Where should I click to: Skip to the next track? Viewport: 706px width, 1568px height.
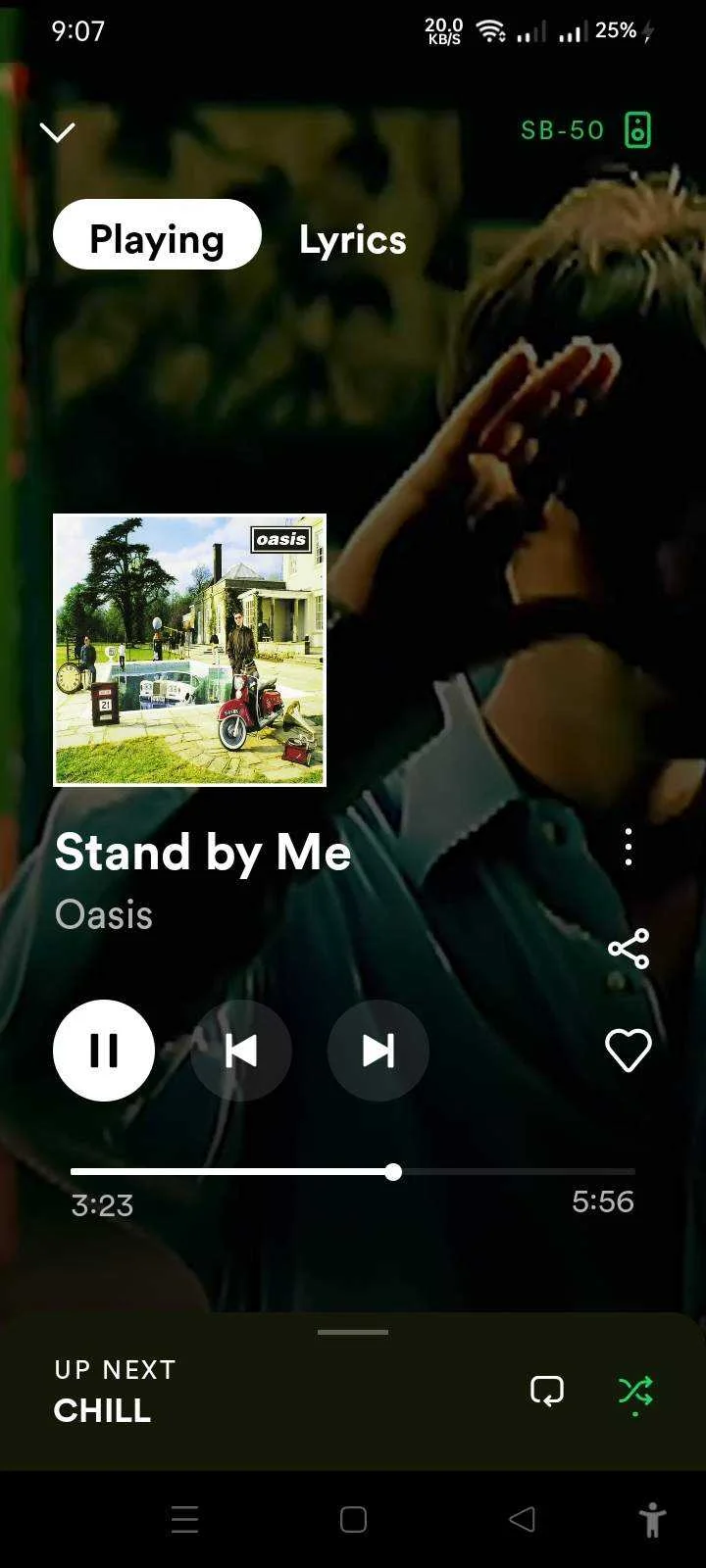click(378, 1051)
